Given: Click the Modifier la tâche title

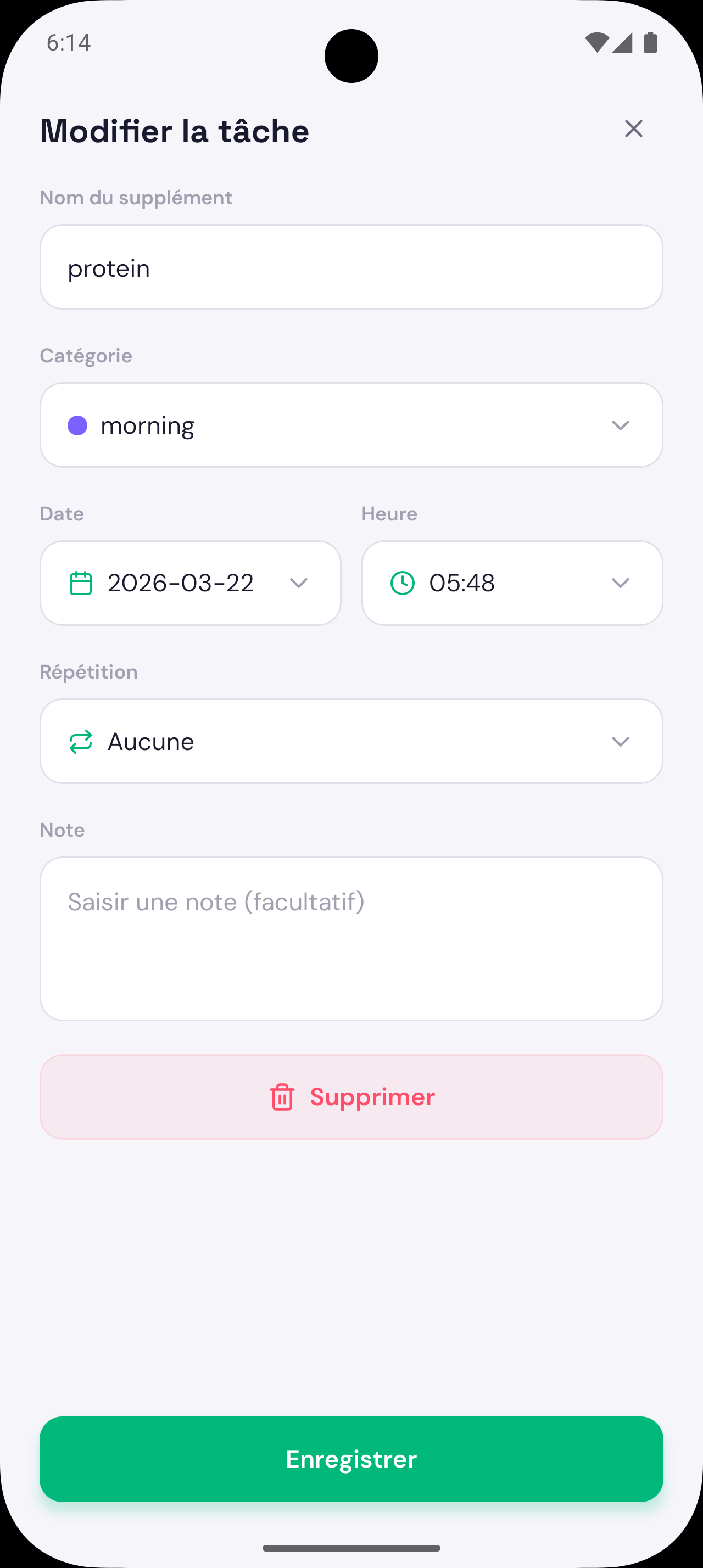Looking at the screenshot, I should tap(174, 130).
